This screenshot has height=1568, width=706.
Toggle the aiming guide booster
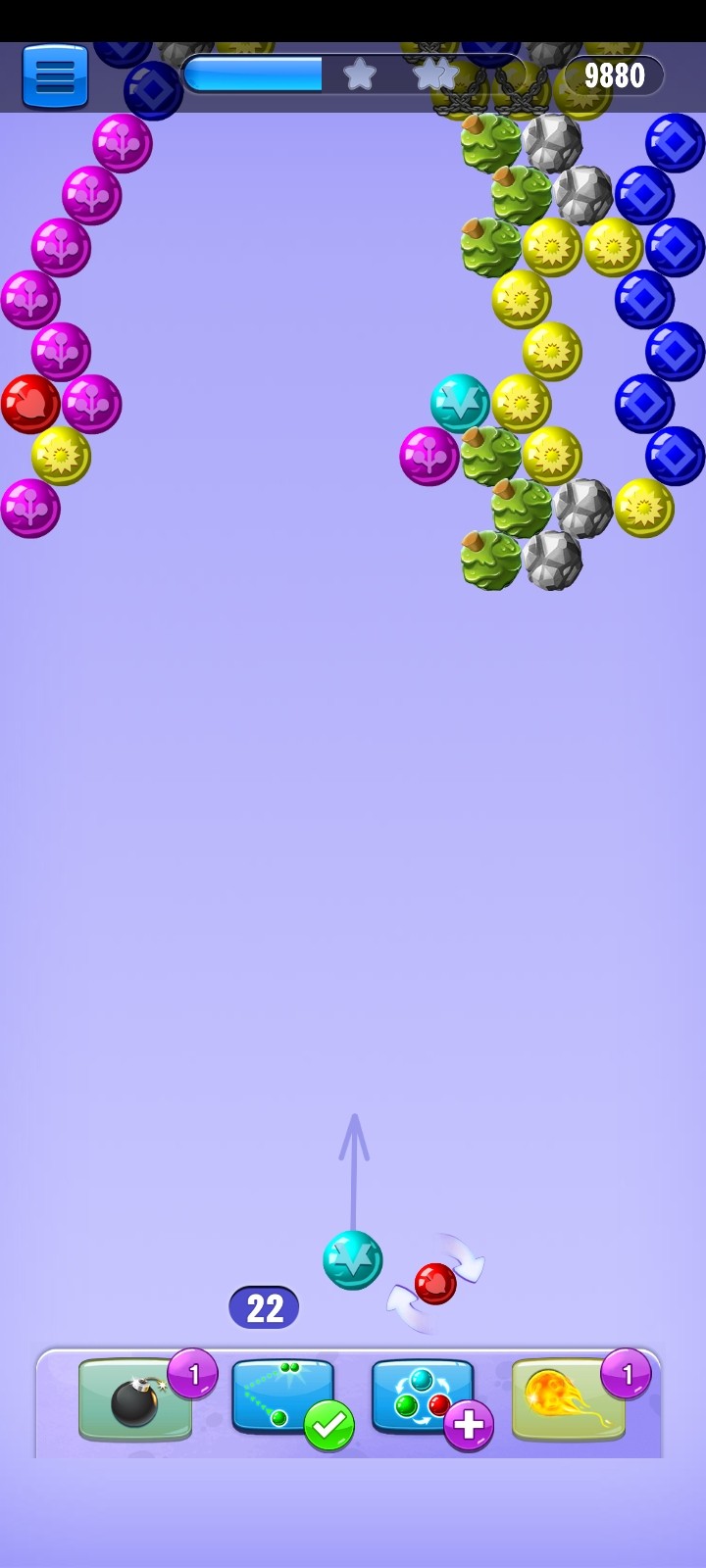coord(283,1396)
